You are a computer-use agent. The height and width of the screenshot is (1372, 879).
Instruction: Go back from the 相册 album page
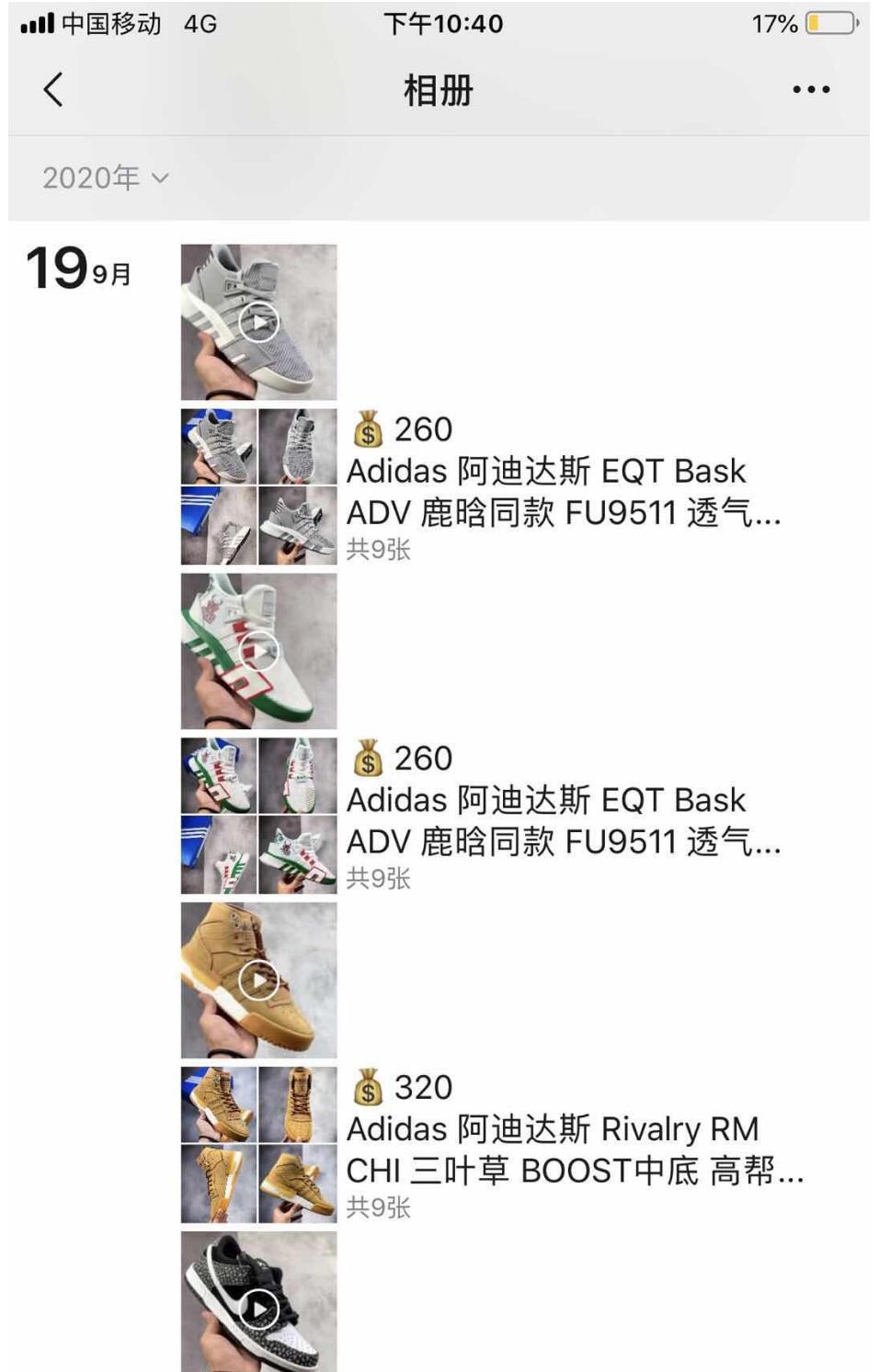53,90
